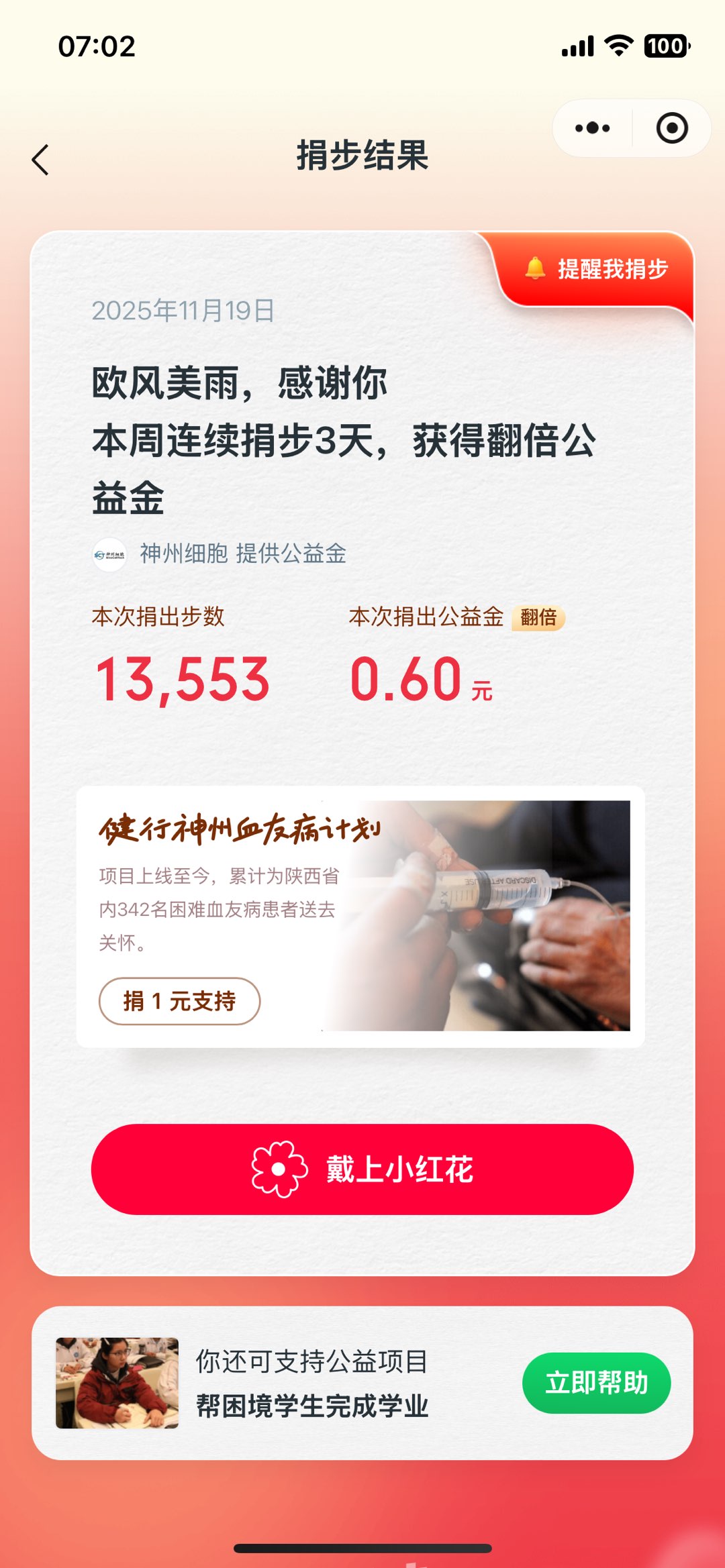The image size is (725, 1568).
Task: Tap the 戴上小红花 button
Action: tap(362, 1169)
